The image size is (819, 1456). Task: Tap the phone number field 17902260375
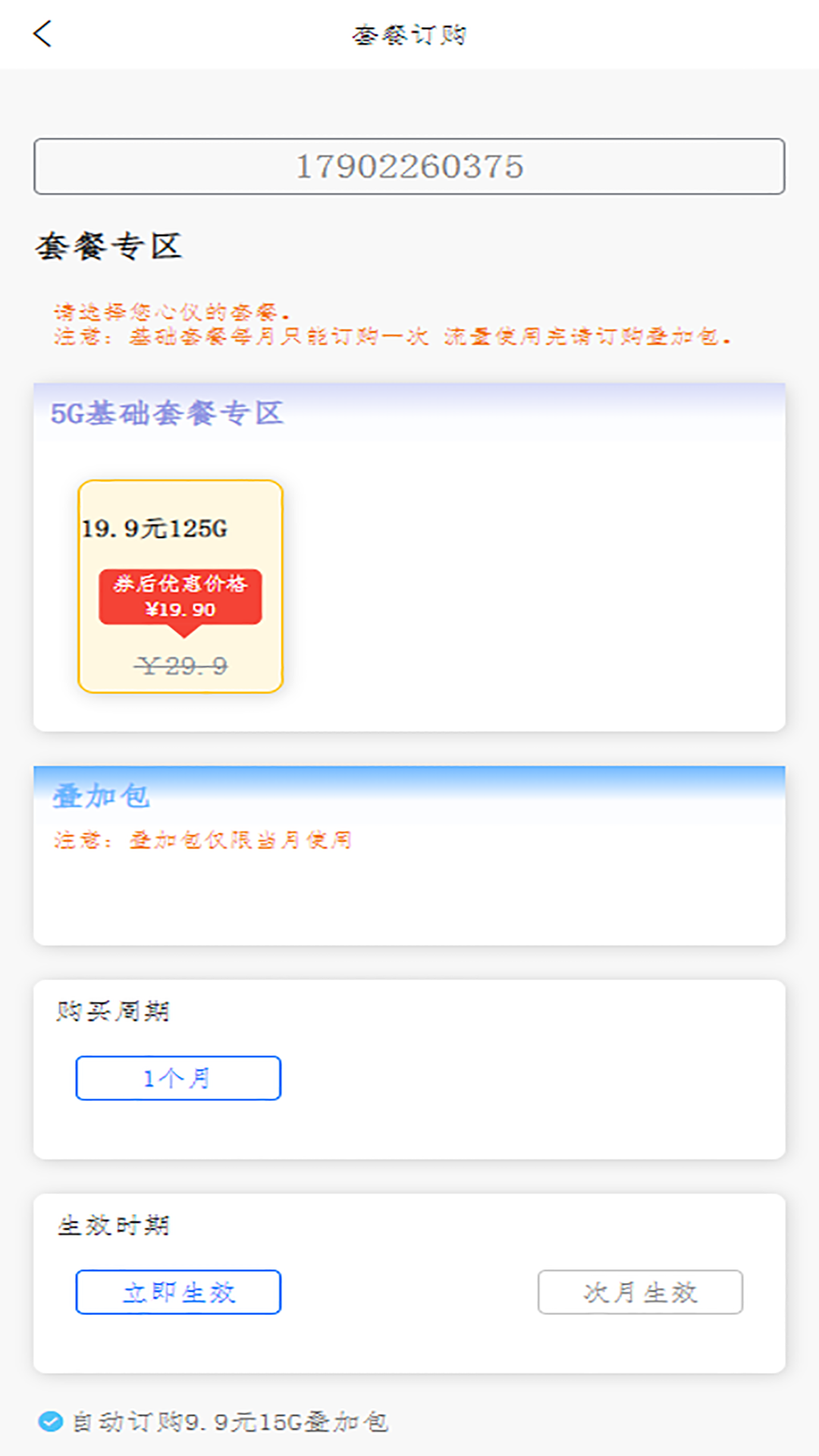click(x=409, y=167)
